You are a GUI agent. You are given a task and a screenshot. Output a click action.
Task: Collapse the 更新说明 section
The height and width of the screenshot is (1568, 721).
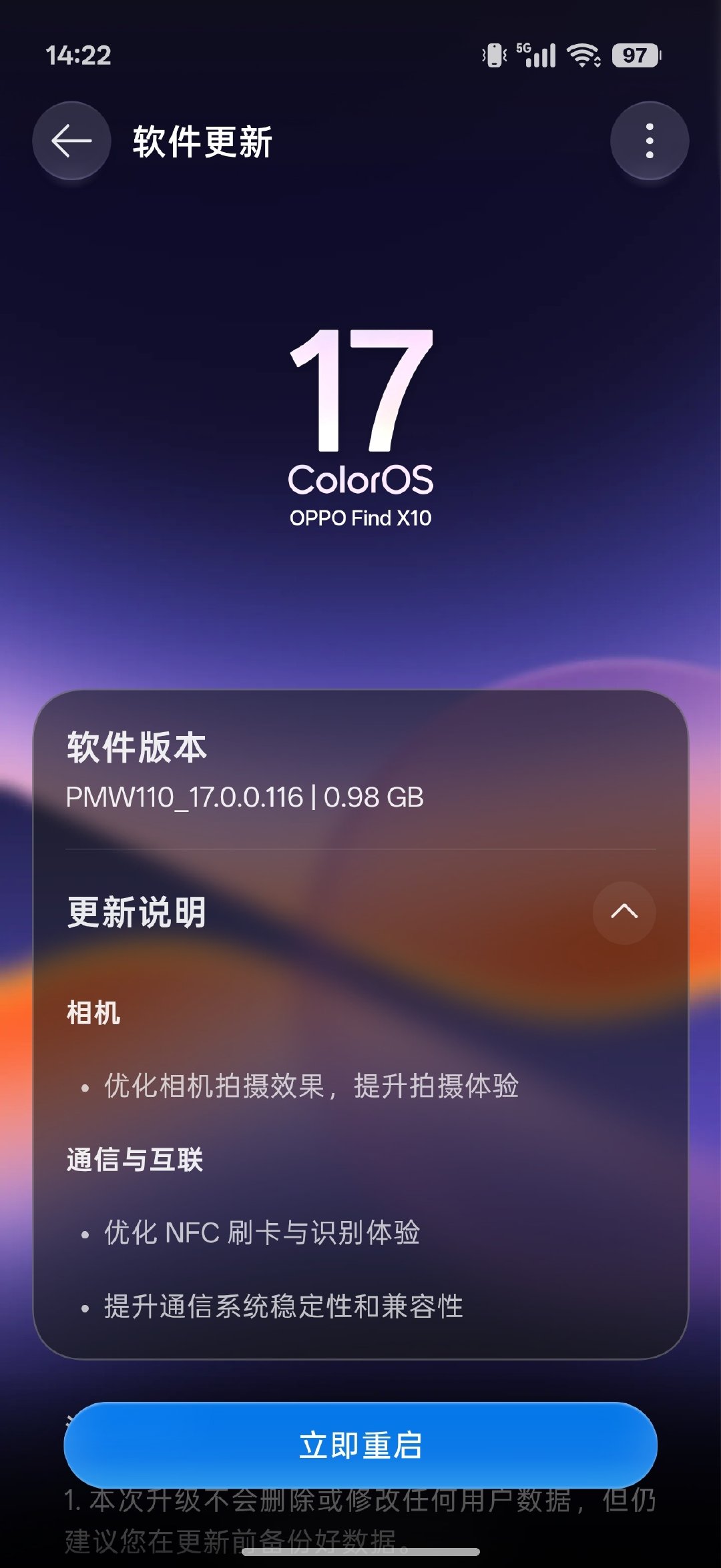(624, 912)
